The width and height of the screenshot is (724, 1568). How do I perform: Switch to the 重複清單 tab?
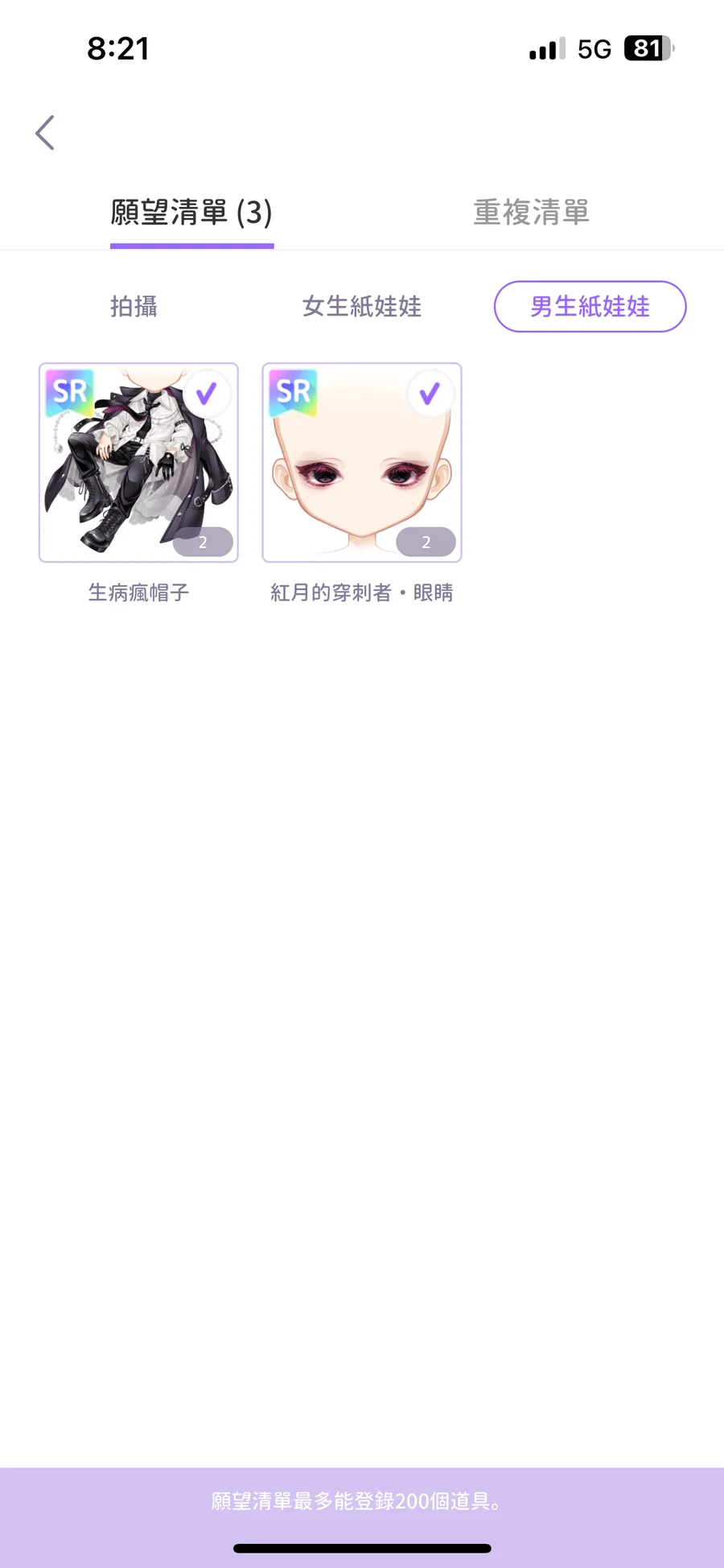pyautogui.click(x=530, y=213)
